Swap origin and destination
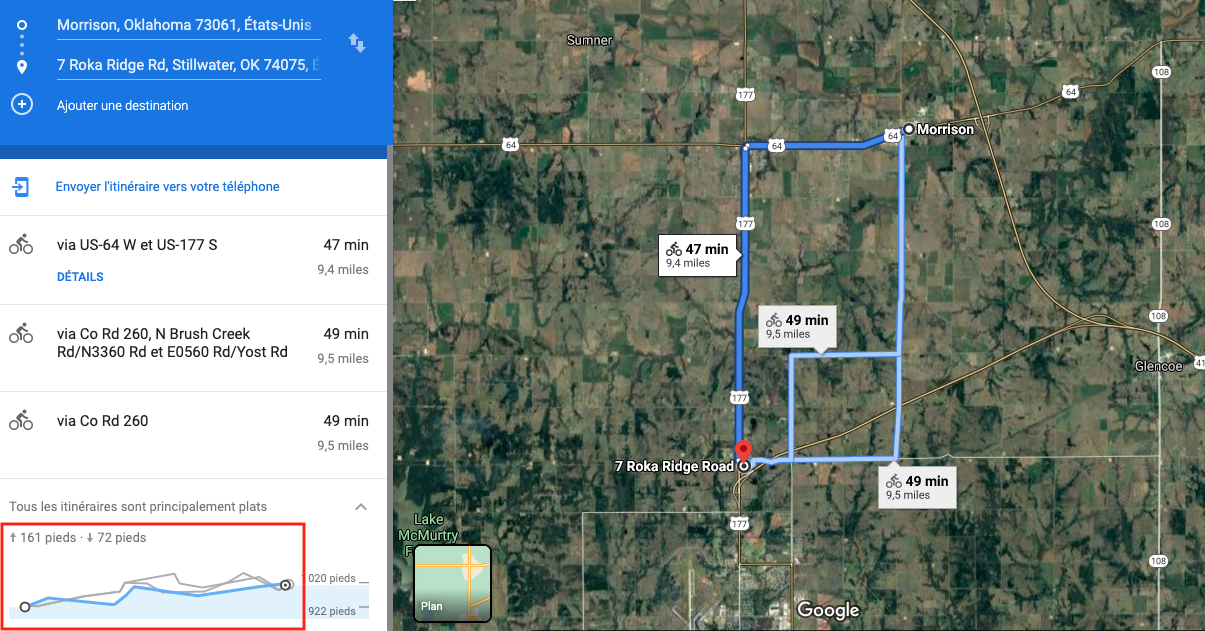This screenshot has height=631, width=1205. tap(356, 43)
